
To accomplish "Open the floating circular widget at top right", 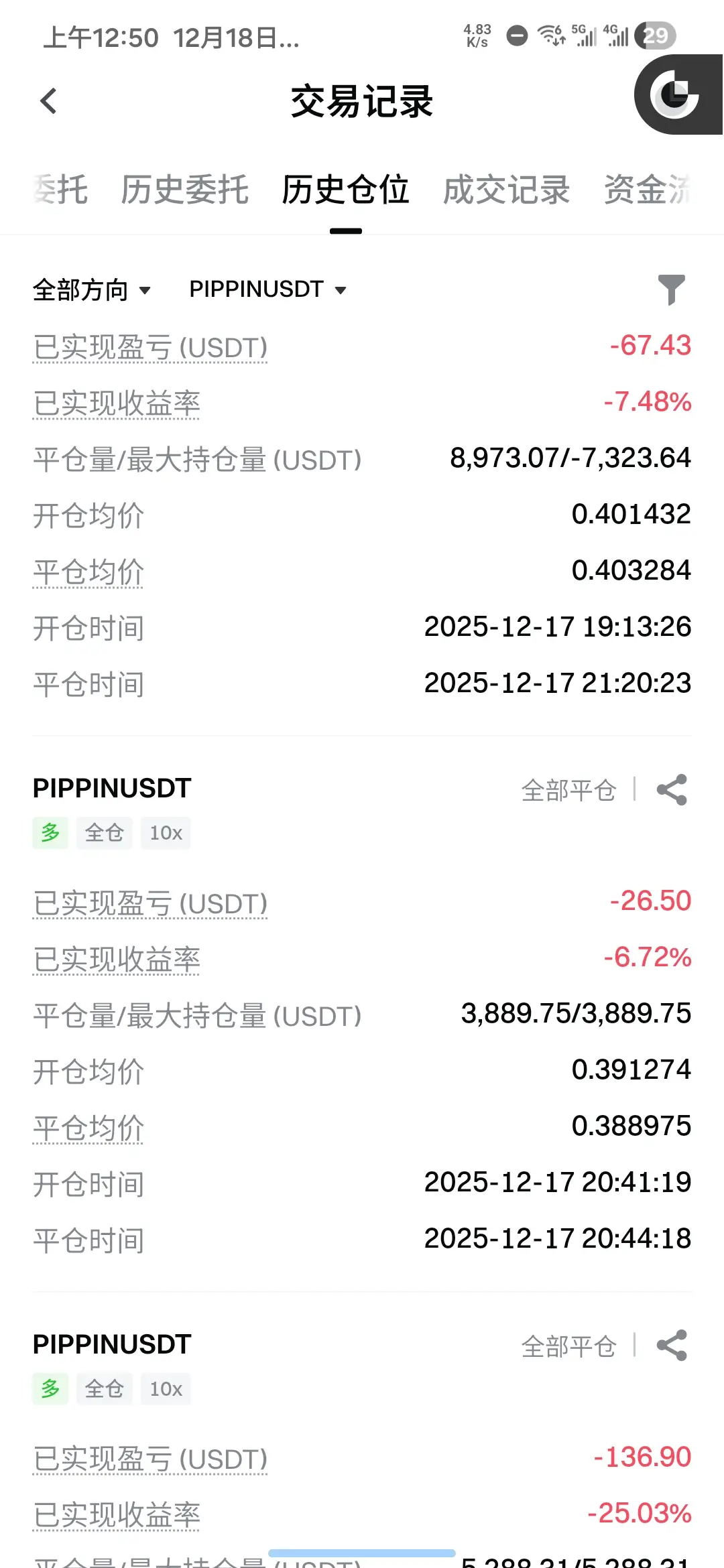I will tap(674, 95).
